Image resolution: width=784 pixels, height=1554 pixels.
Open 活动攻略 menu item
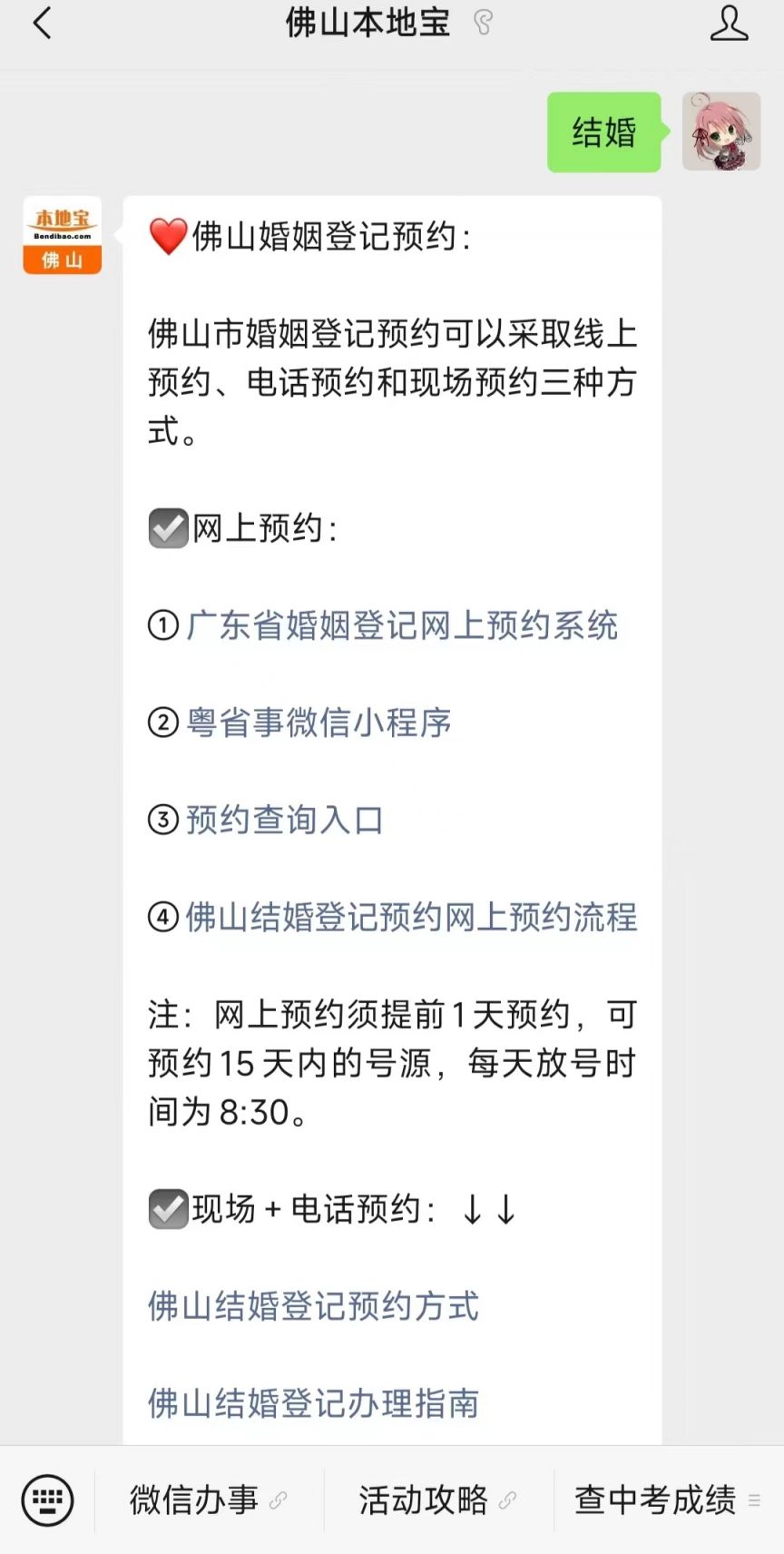[438, 1500]
